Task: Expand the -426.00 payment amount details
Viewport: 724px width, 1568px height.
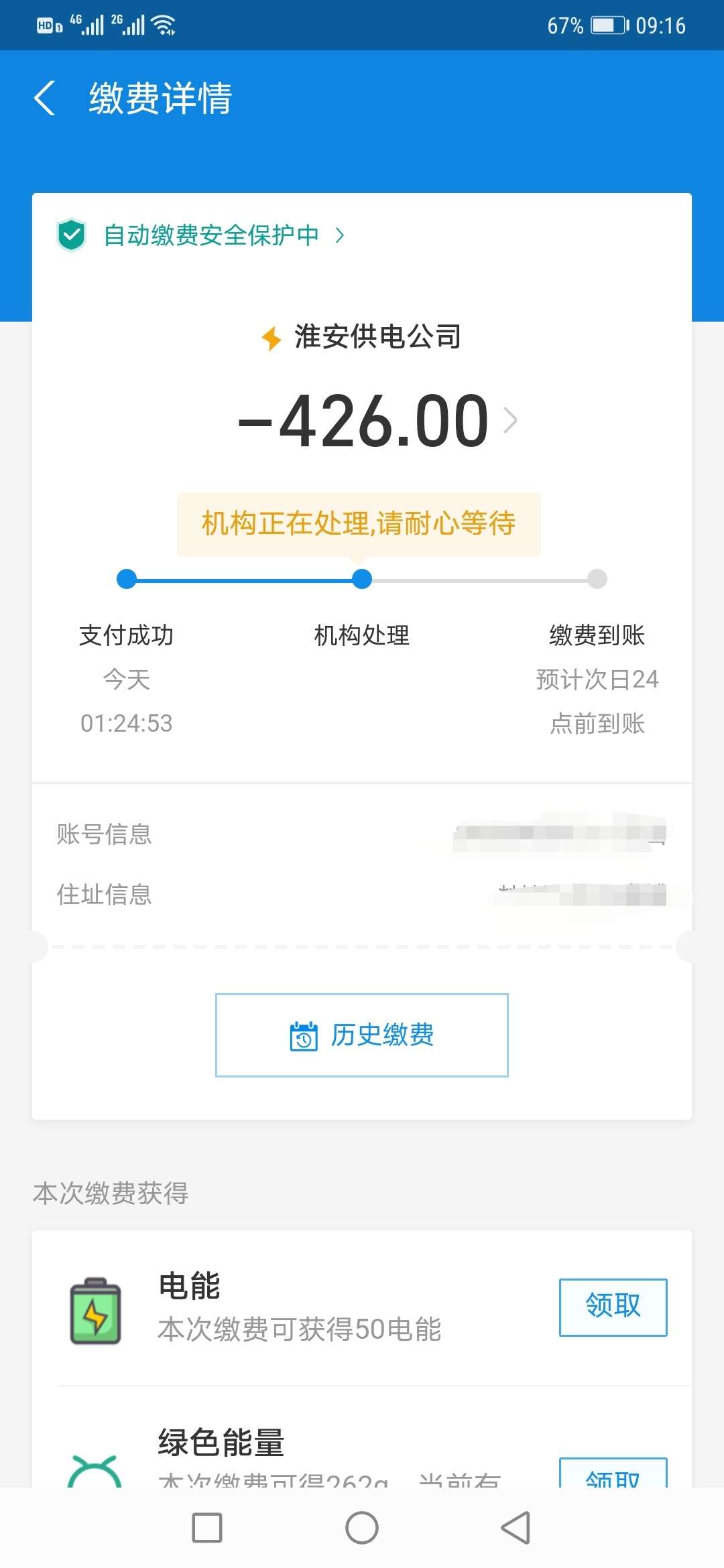Action: [x=377, y=421]
